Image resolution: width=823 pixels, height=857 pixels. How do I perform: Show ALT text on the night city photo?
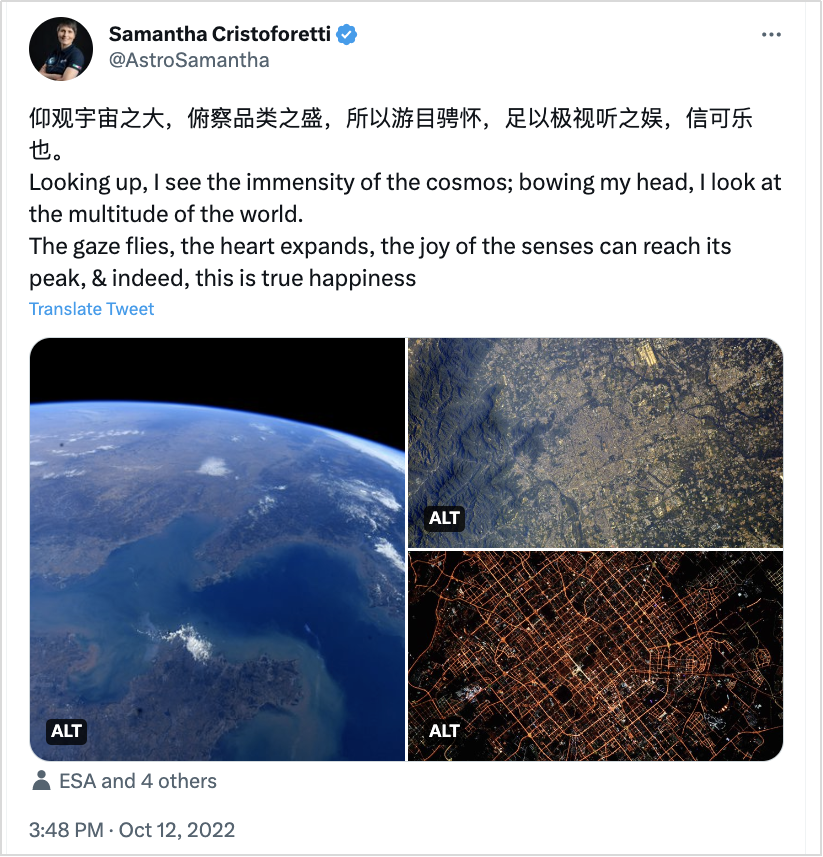[445, 731]
